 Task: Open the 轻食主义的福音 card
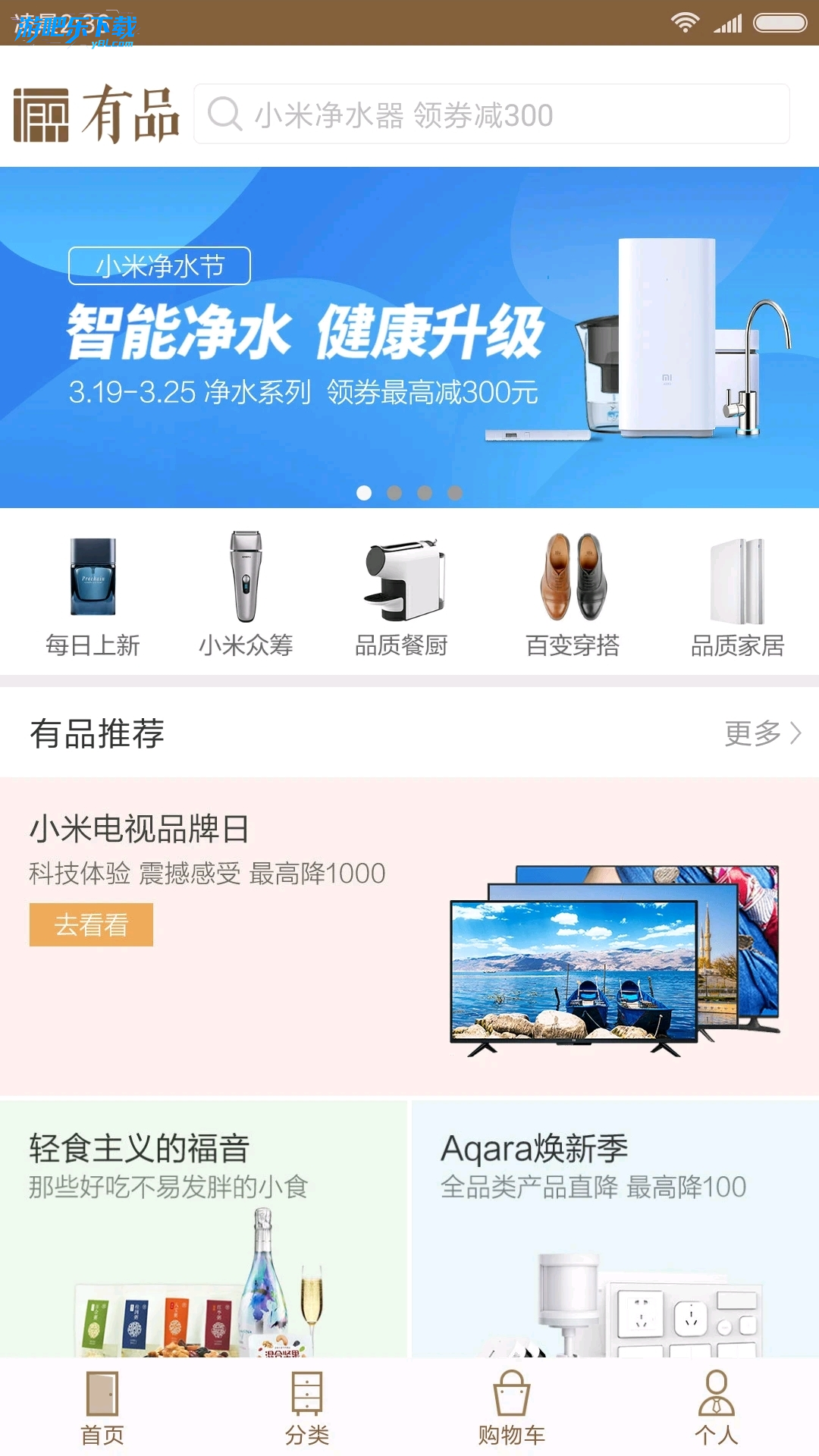pos(203,1228)
